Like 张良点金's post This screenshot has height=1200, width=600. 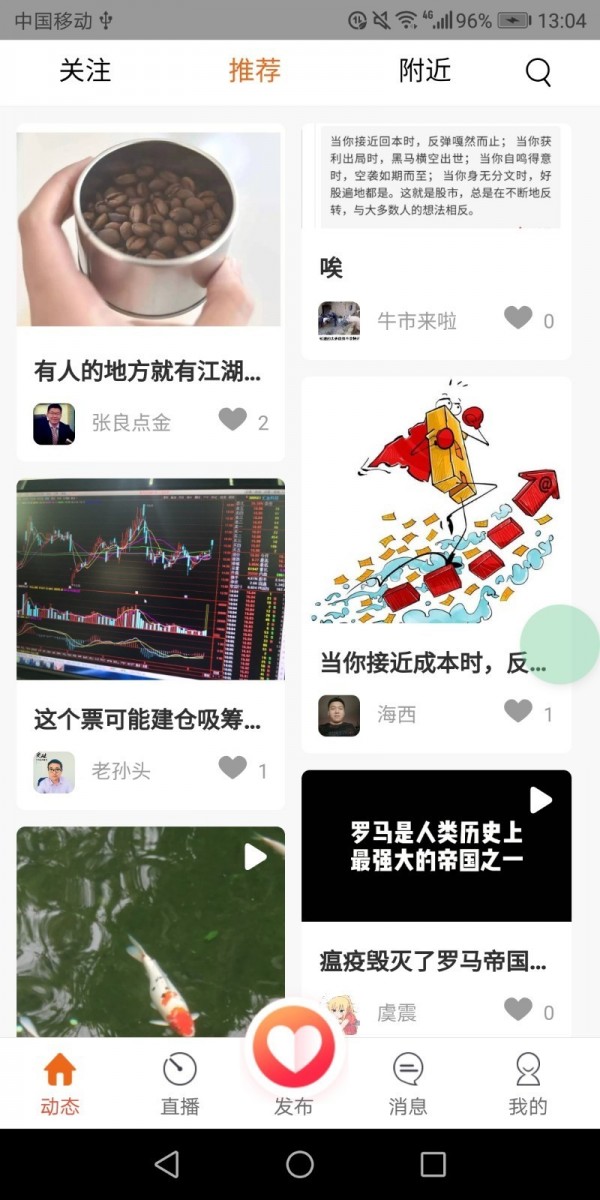pos(233,420)
